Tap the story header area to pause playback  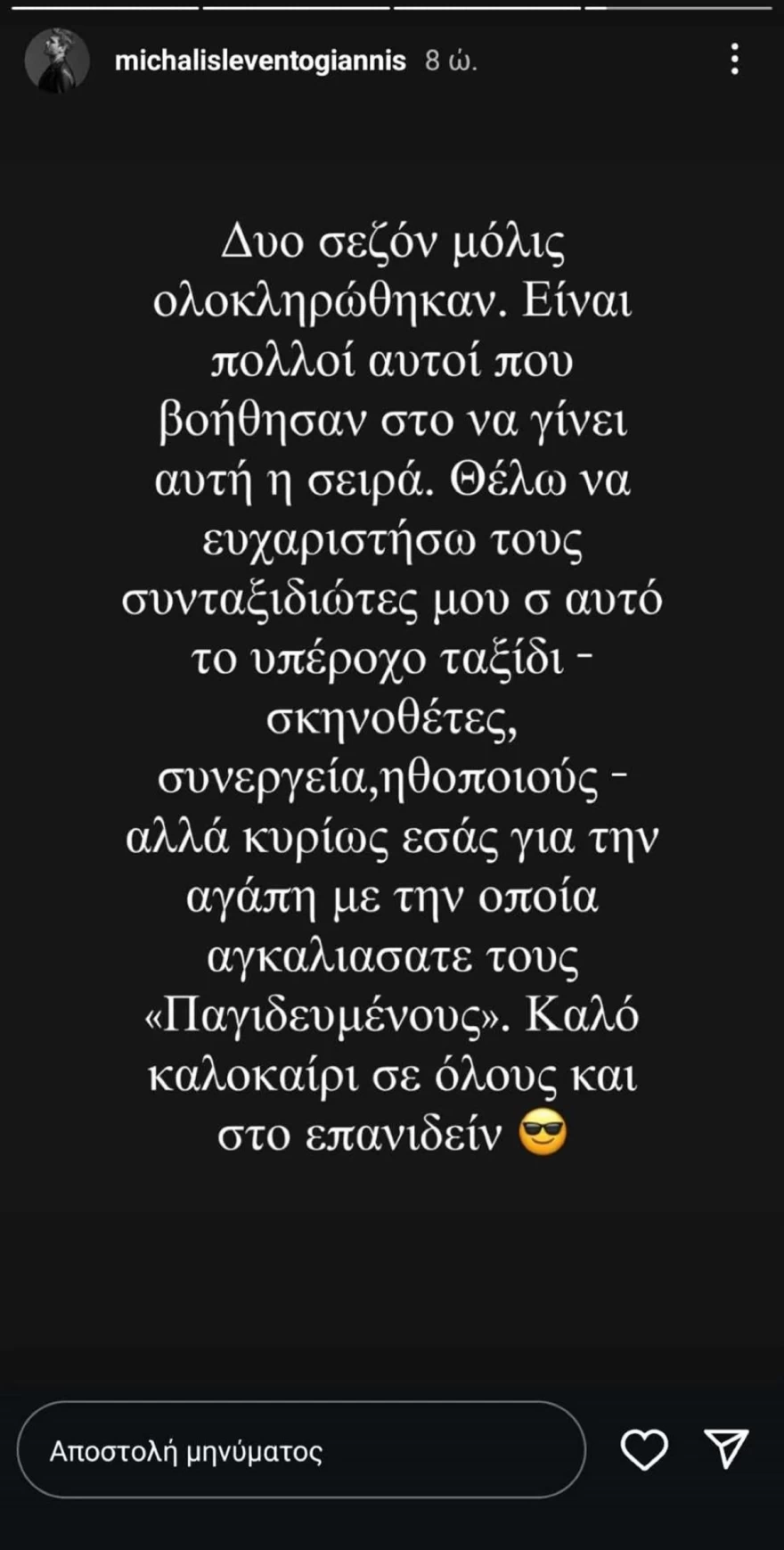[x=392, y=134]
